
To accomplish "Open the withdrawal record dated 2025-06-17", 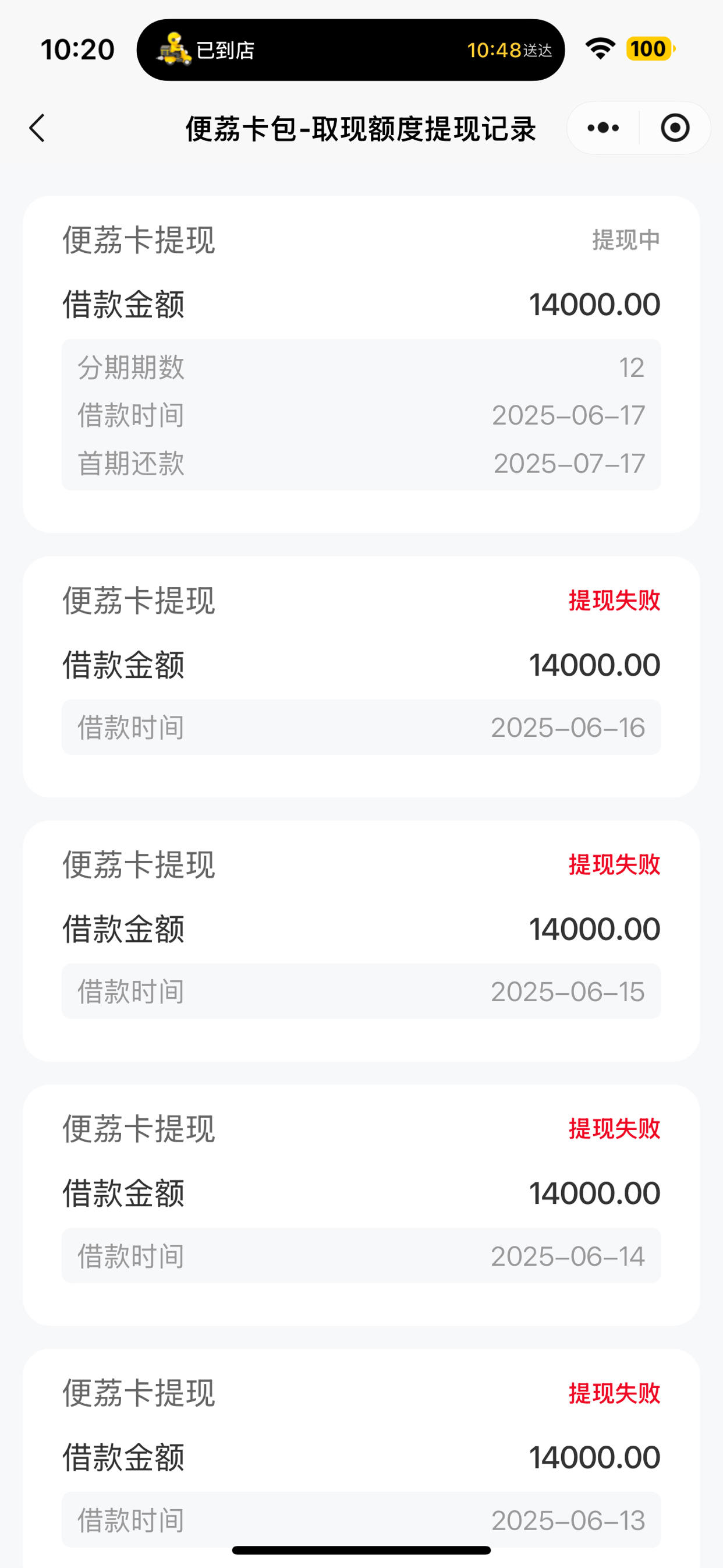I will pos(361,364).
